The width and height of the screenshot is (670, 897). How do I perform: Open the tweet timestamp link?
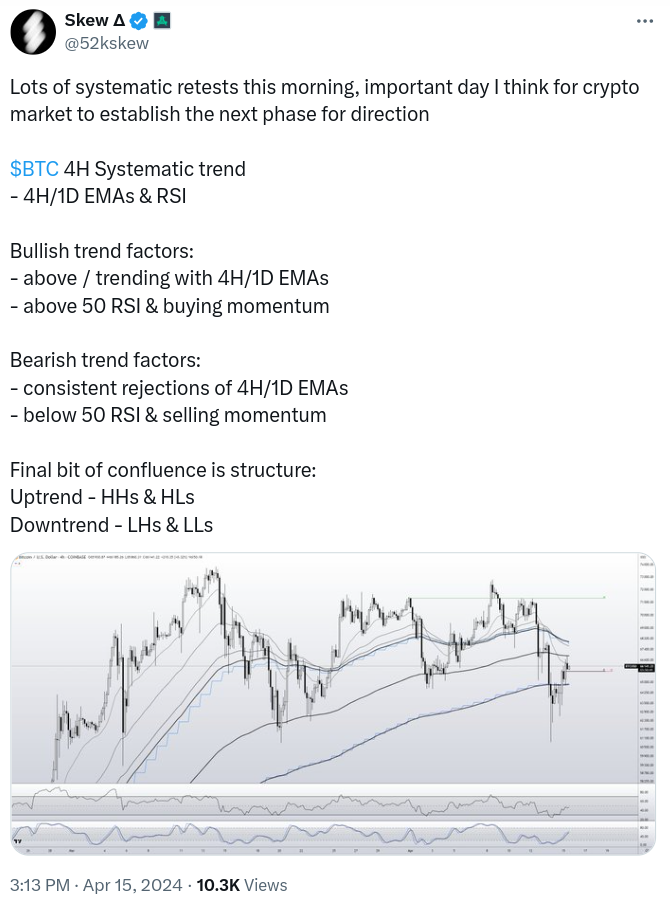pyautogui.click(x=97, y=884)
